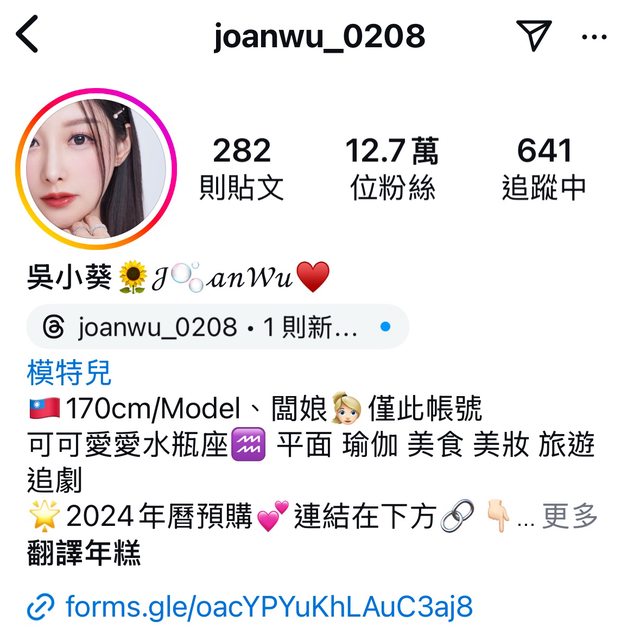
Task: Open the forms.gle link
Action: click(x=267, y=606)
